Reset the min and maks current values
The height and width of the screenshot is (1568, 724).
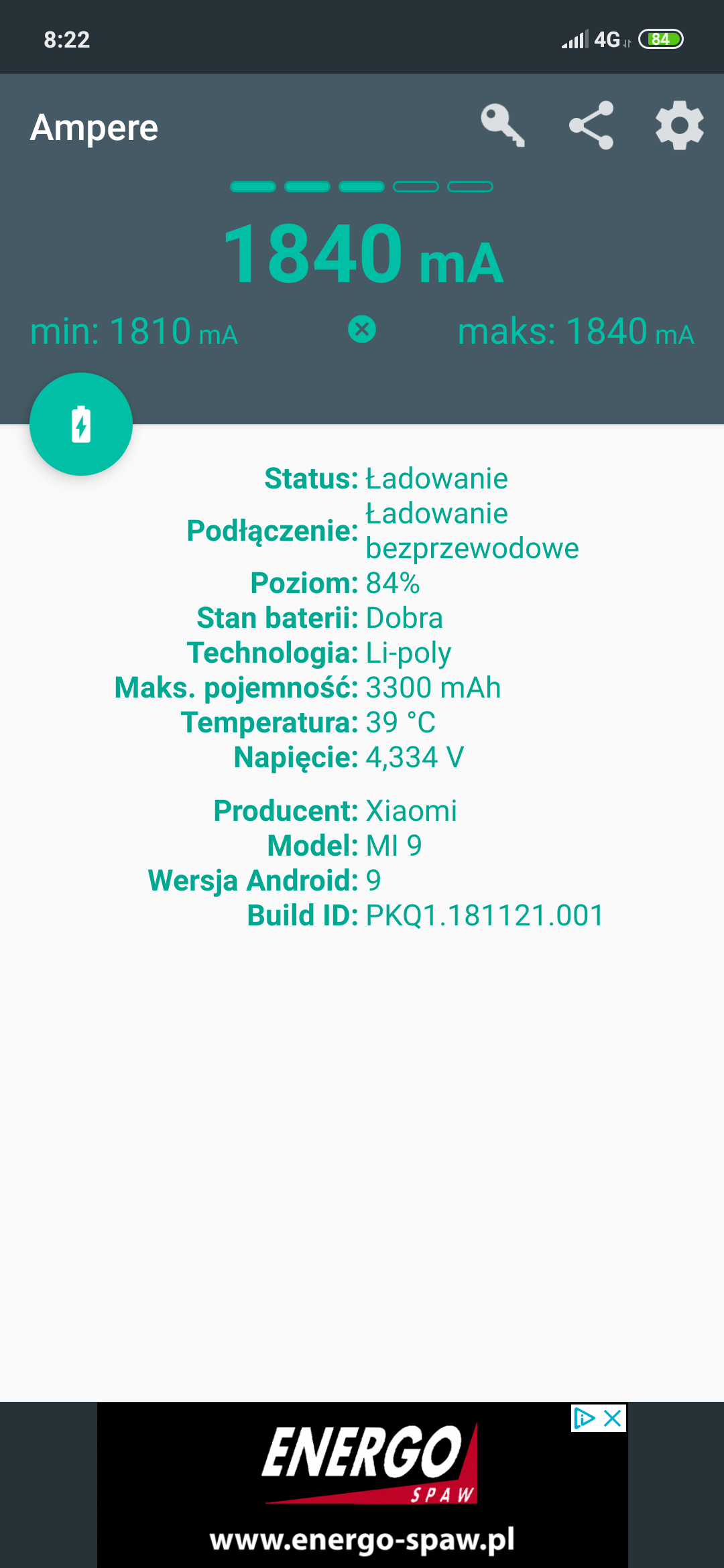coord(362,330)
